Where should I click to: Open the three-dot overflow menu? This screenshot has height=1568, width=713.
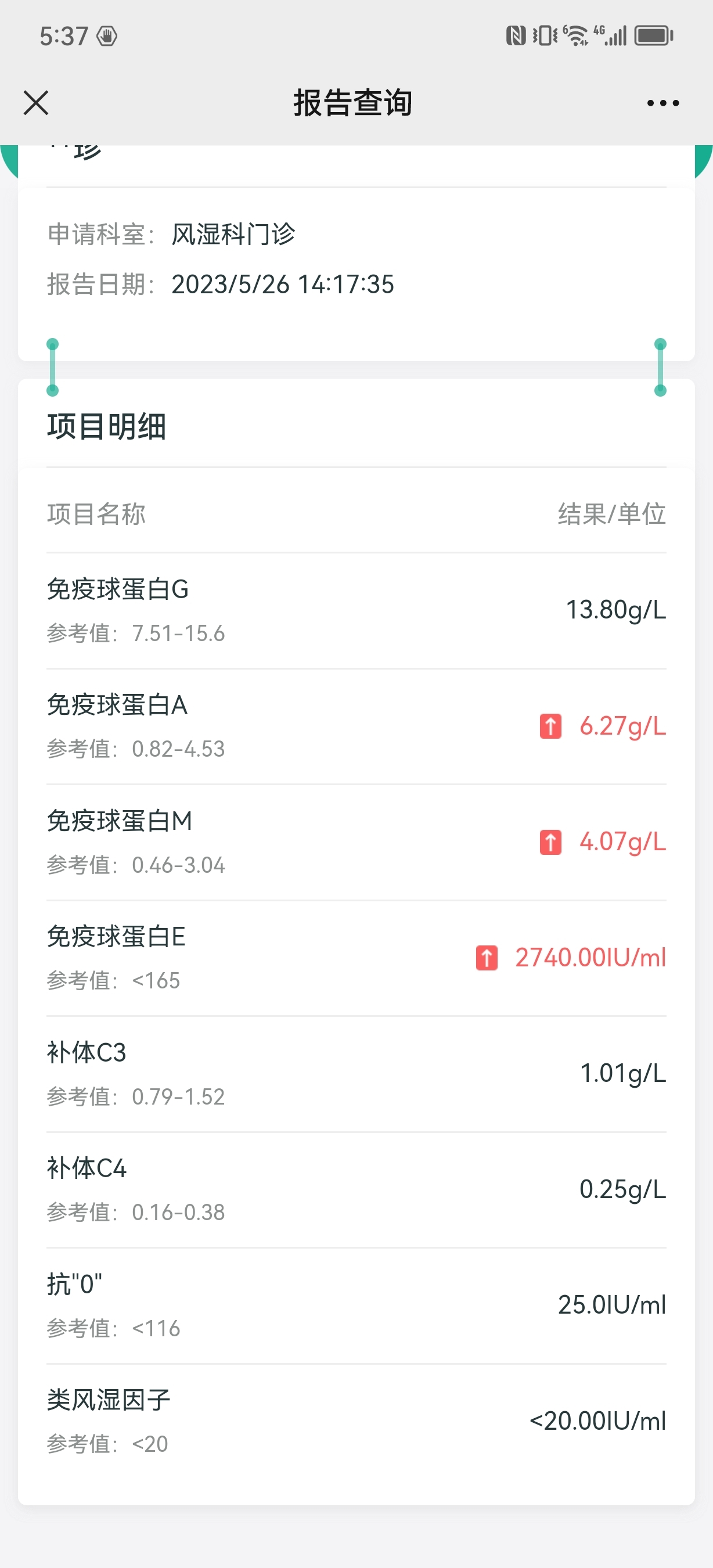point(662,103)
